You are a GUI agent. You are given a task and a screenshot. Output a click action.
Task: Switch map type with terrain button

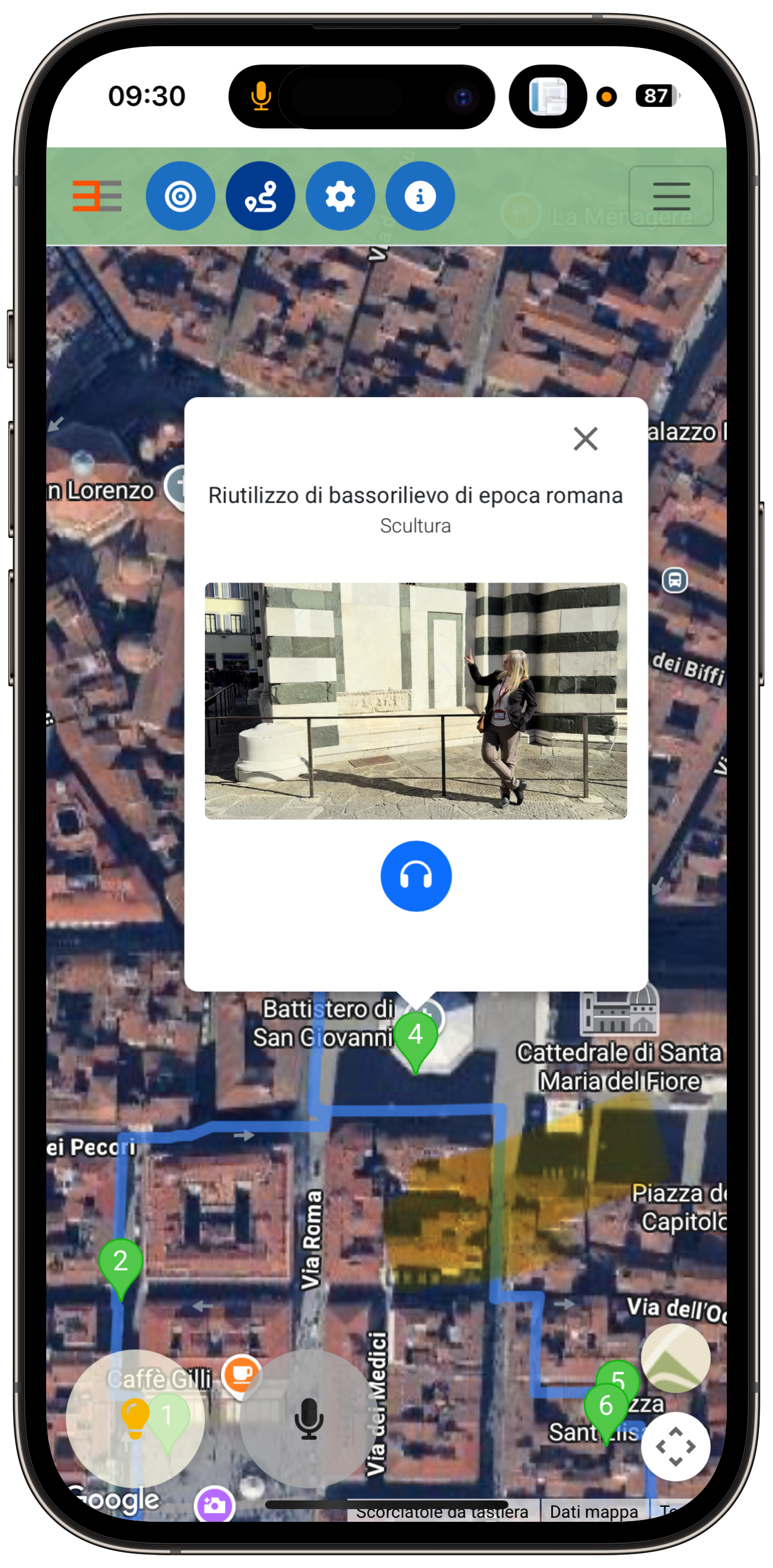tap(675, 1357)
